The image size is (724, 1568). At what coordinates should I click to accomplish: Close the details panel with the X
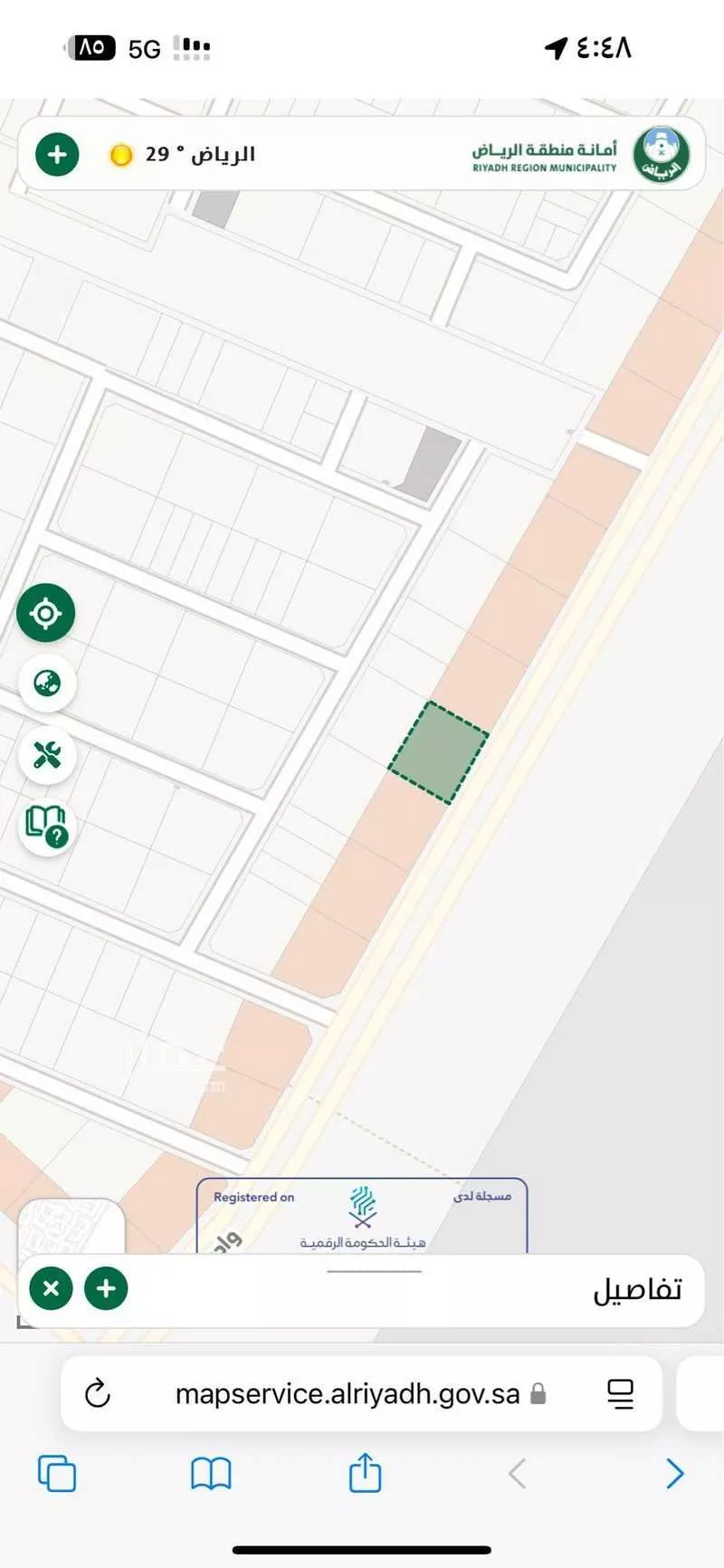pyautogui.click(x=52, y=1288)
